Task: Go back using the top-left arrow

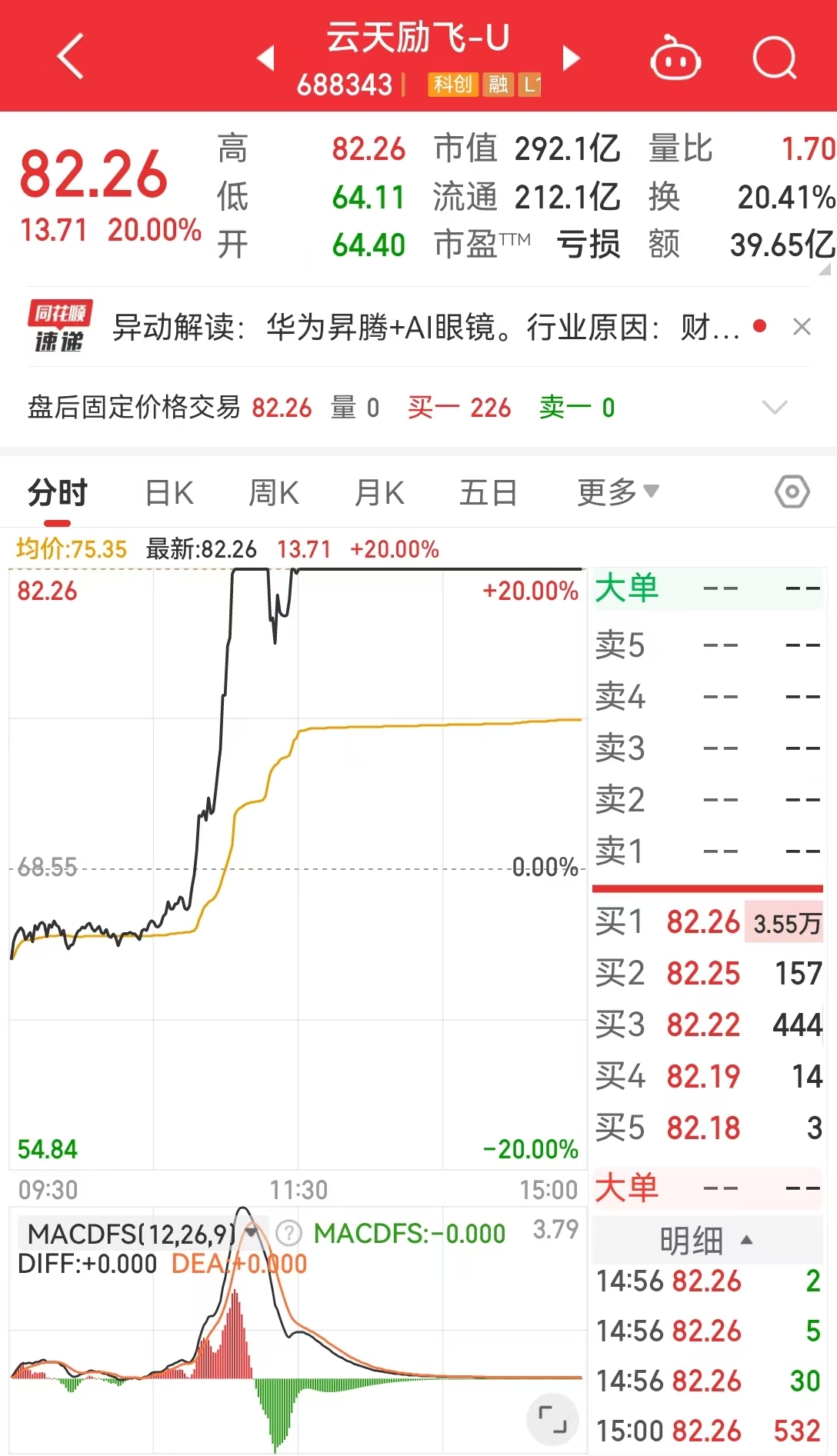Action: pyautogui.click(x=70, y=56)
